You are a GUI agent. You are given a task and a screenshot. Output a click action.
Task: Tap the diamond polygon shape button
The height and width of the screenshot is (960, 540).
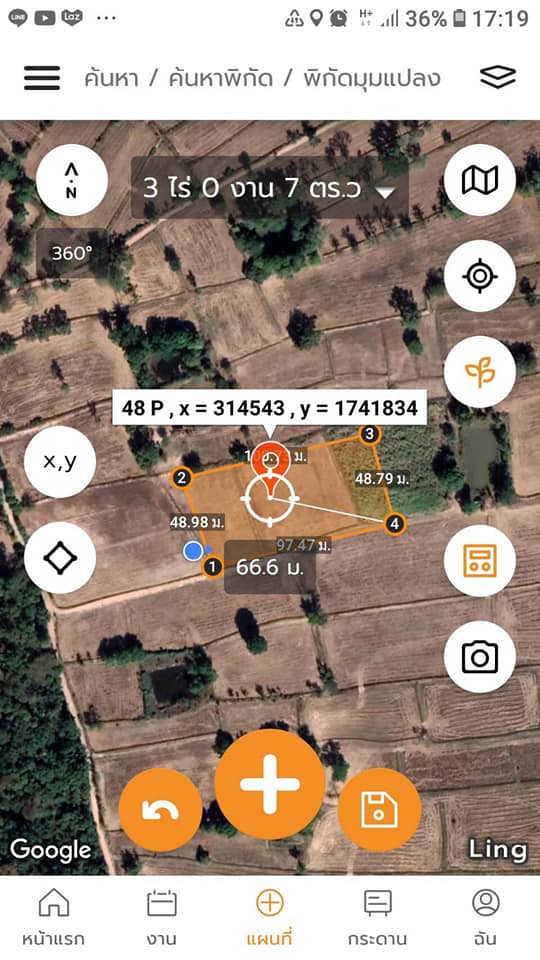click(x=60, y=558)
